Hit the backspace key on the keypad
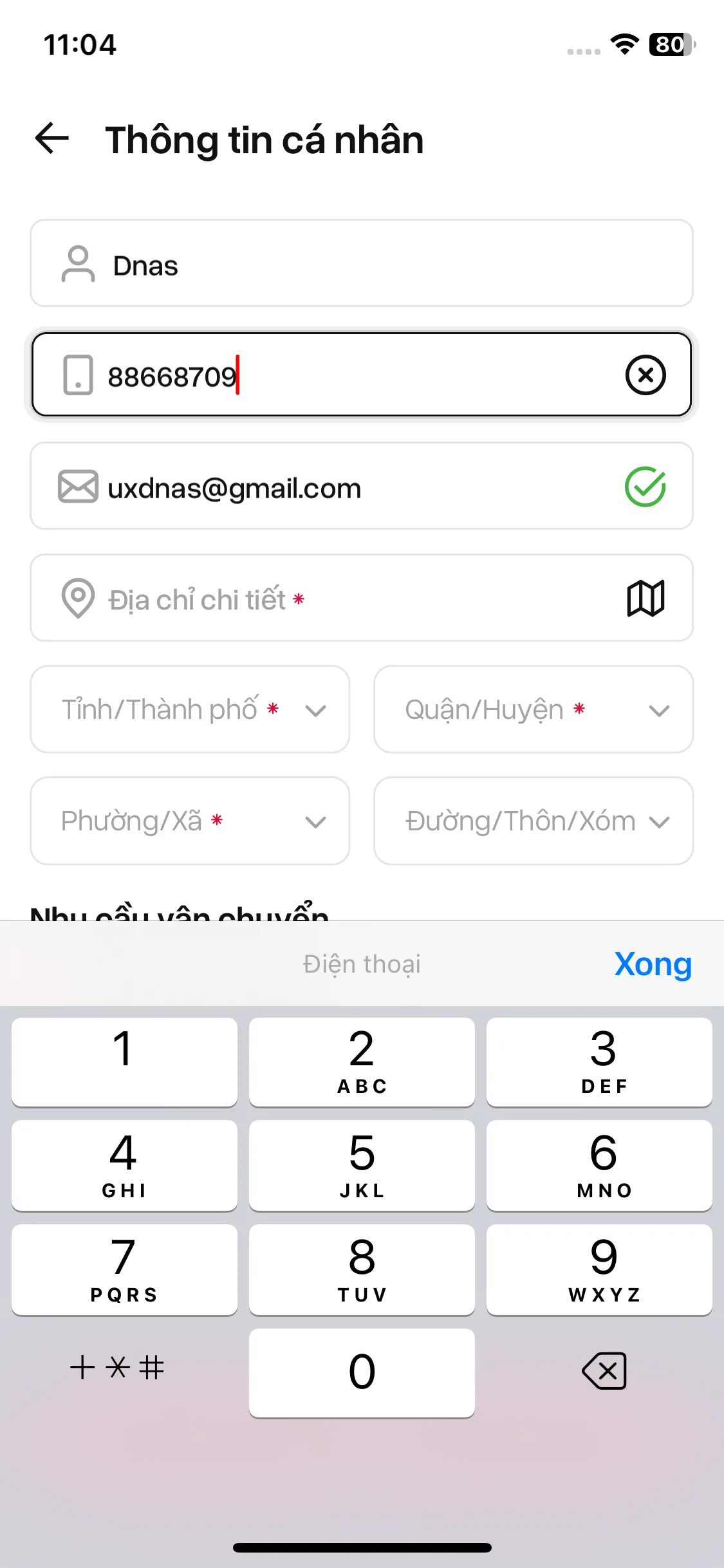Image resolution: width=724 pixels, height=1568 pixels. (604, 1370)
